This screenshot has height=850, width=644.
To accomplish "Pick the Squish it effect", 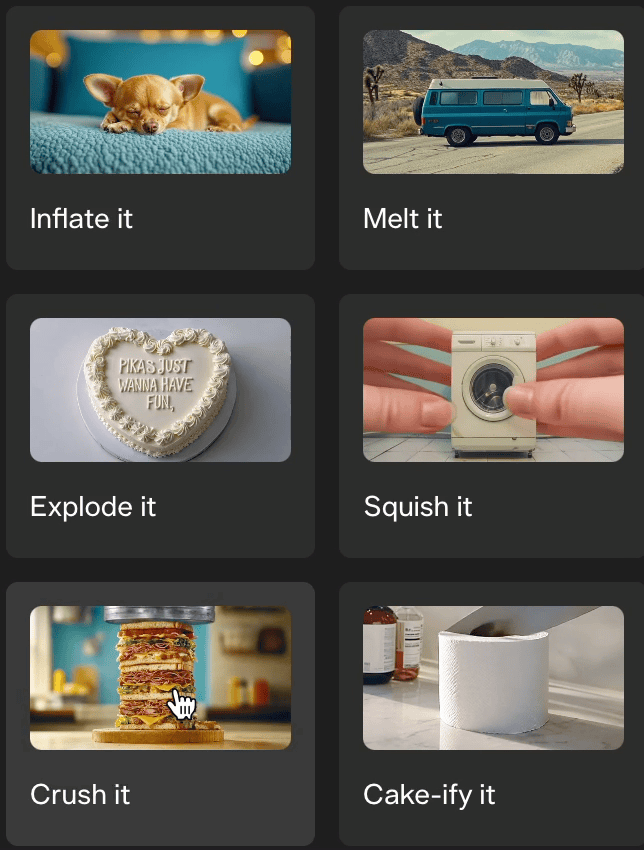I will (492, 426).
